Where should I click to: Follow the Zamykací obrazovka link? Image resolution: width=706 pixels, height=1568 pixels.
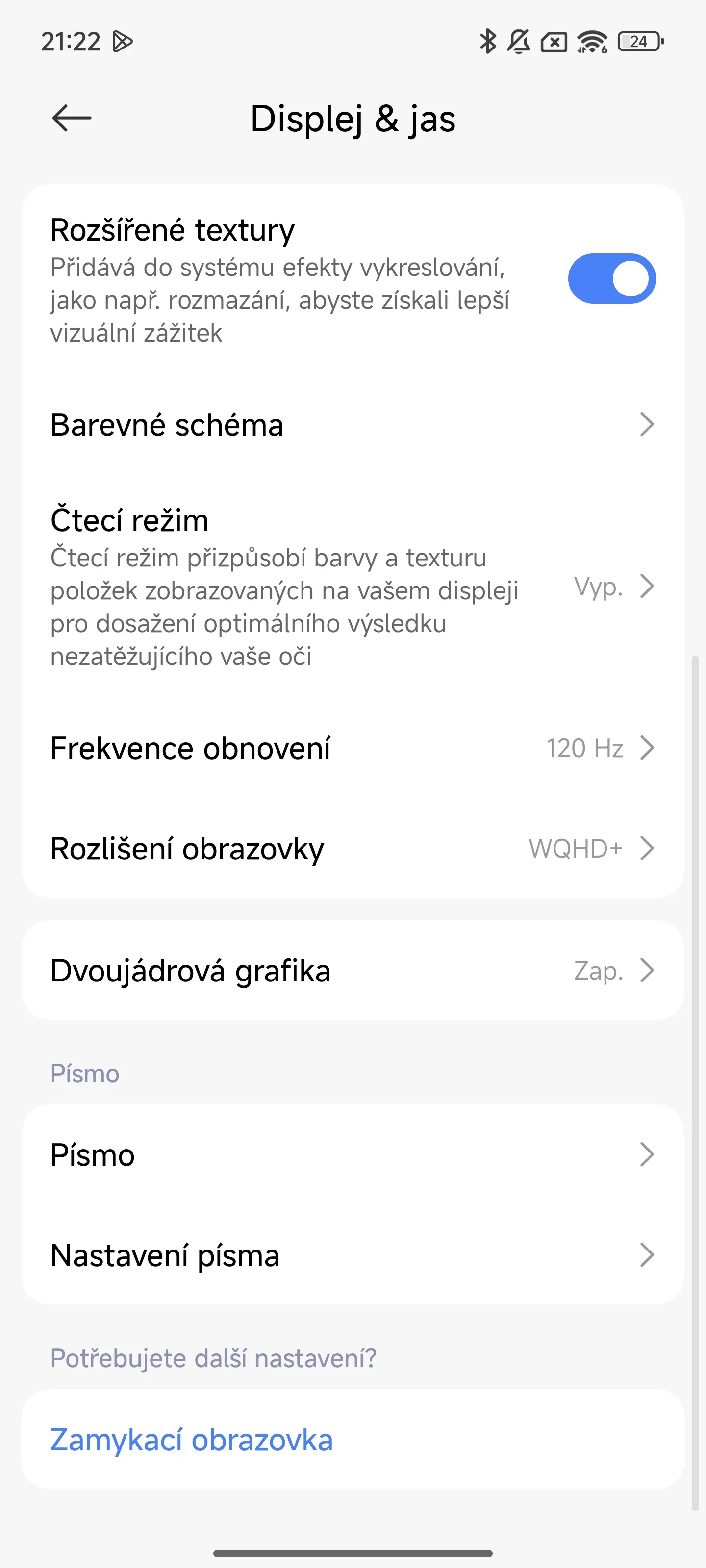click(x=191, y=1440)
